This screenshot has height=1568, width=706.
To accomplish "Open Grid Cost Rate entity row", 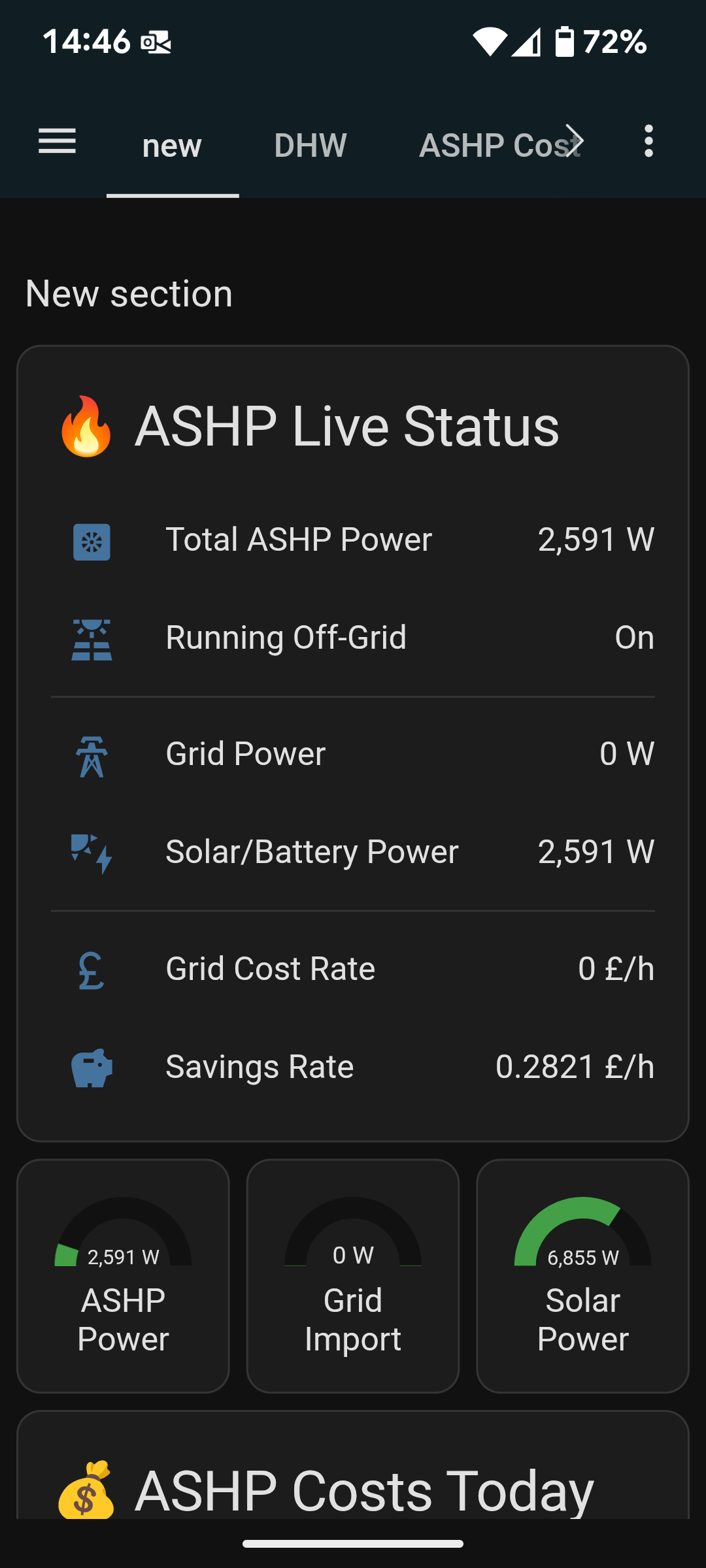I will pos(353,970).
